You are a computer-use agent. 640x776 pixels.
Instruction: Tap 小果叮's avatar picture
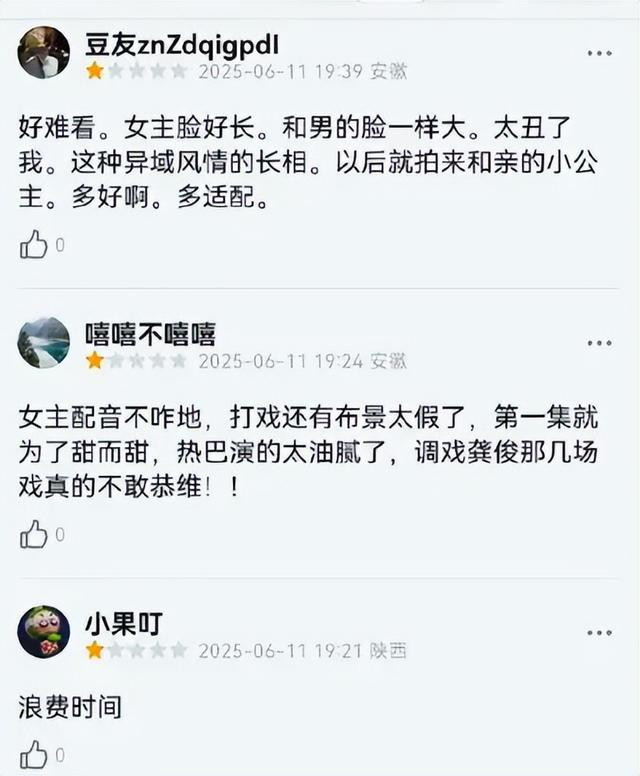pyautogui.click(x=44, y=632)
